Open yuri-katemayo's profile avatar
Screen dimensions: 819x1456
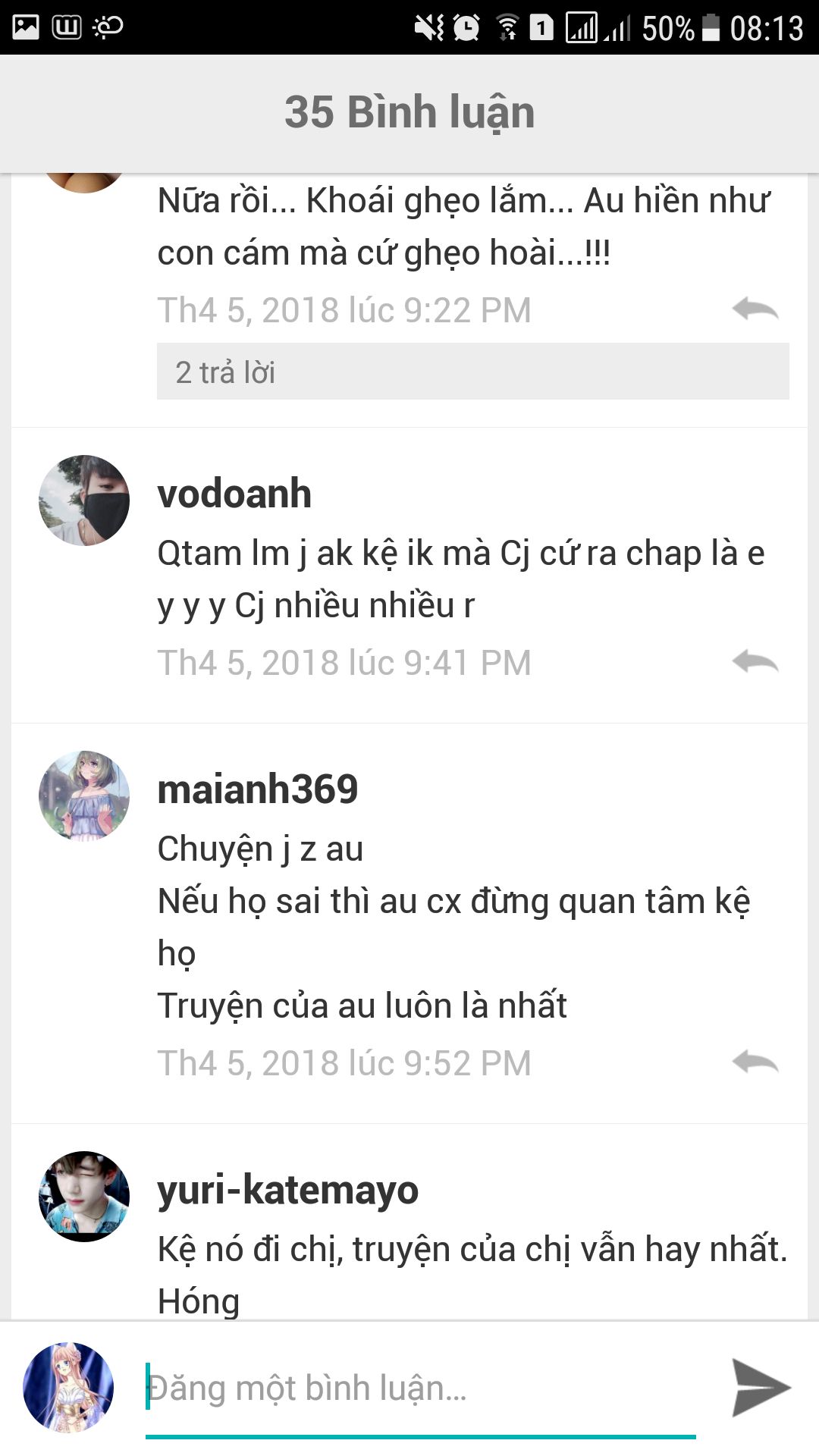(x=84, y=1197)
